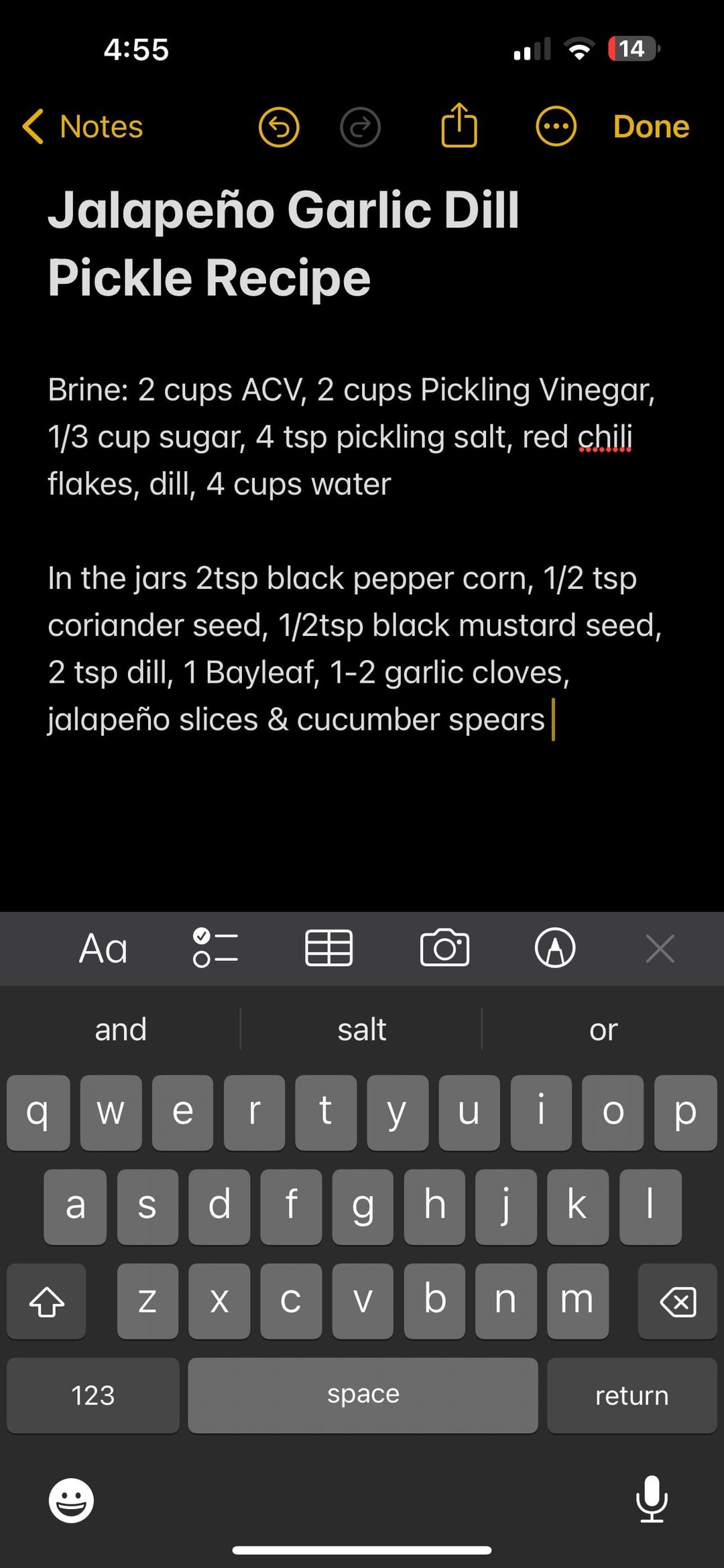724x1568 pixels.
Task: Redo the last undone edit
Action: (x=360, y=127)
